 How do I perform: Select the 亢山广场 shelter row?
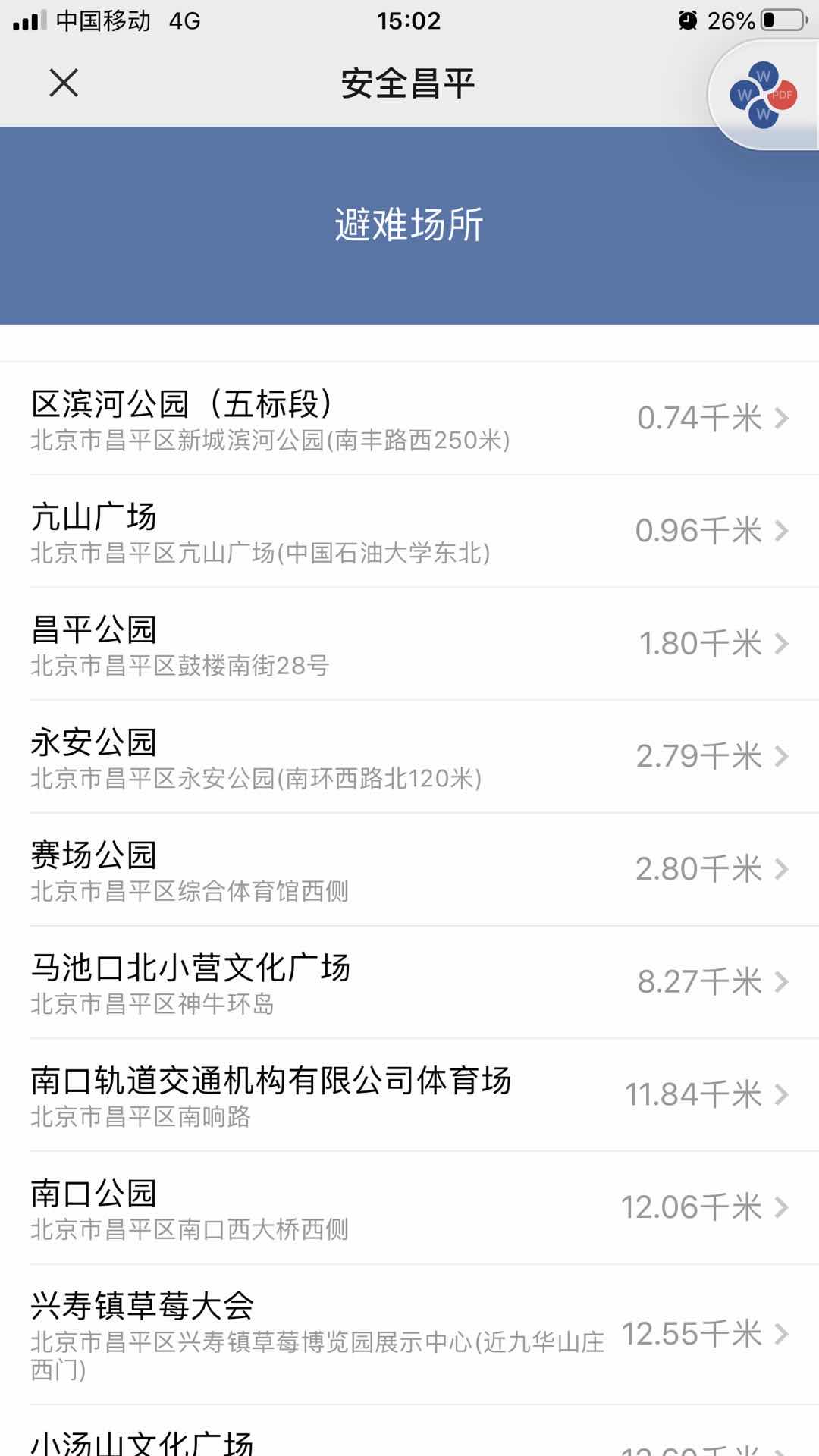(x=409, y=532)
